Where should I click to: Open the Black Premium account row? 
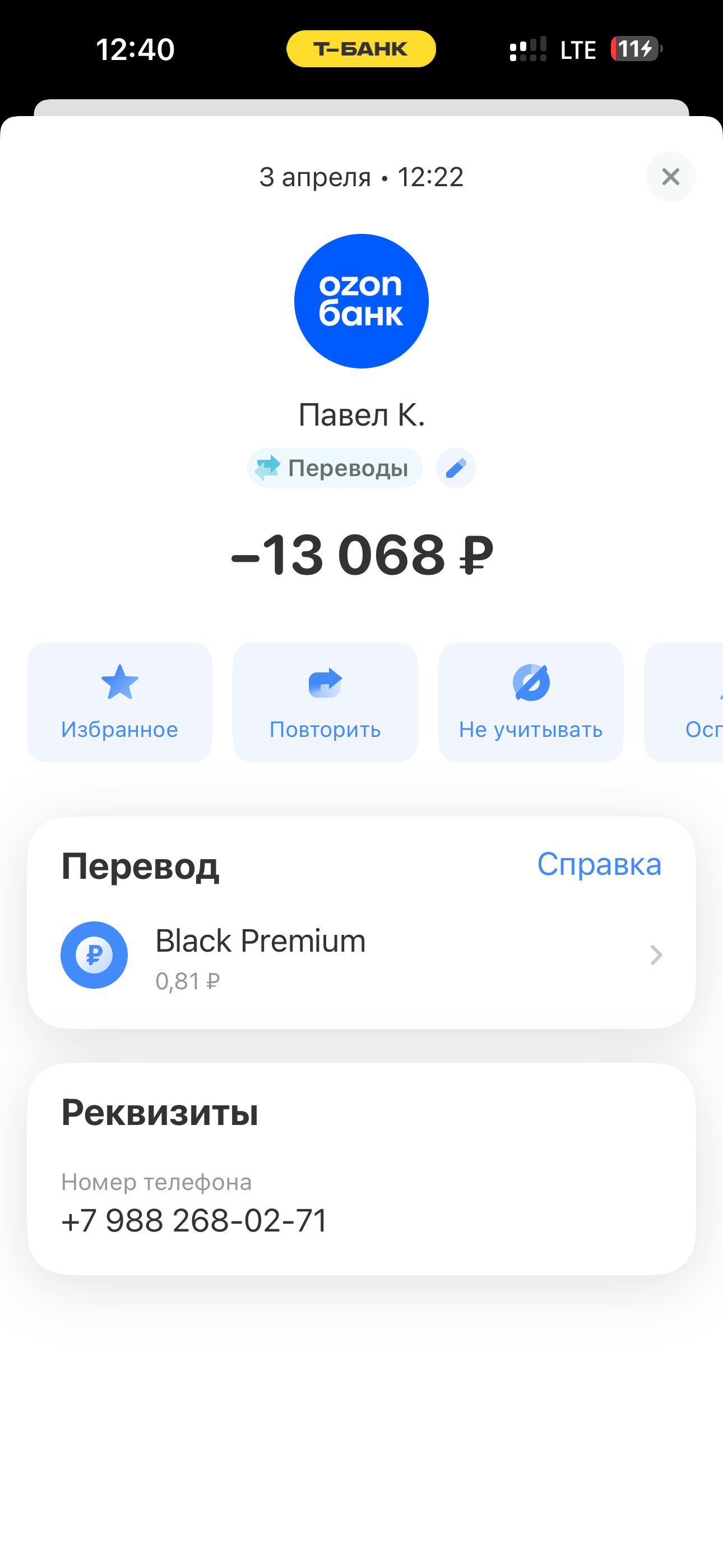click(x=361, y=954)
